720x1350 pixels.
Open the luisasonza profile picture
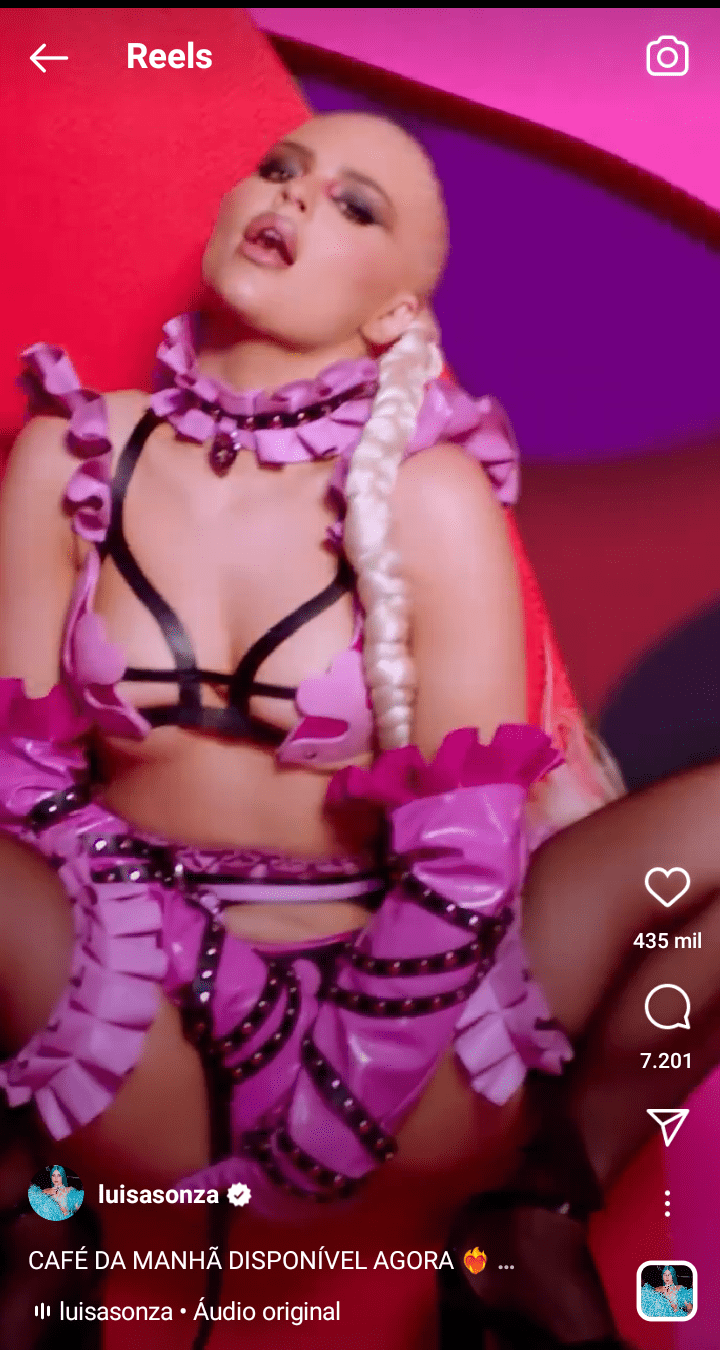pyautogui.click(x=55, y=1193)
